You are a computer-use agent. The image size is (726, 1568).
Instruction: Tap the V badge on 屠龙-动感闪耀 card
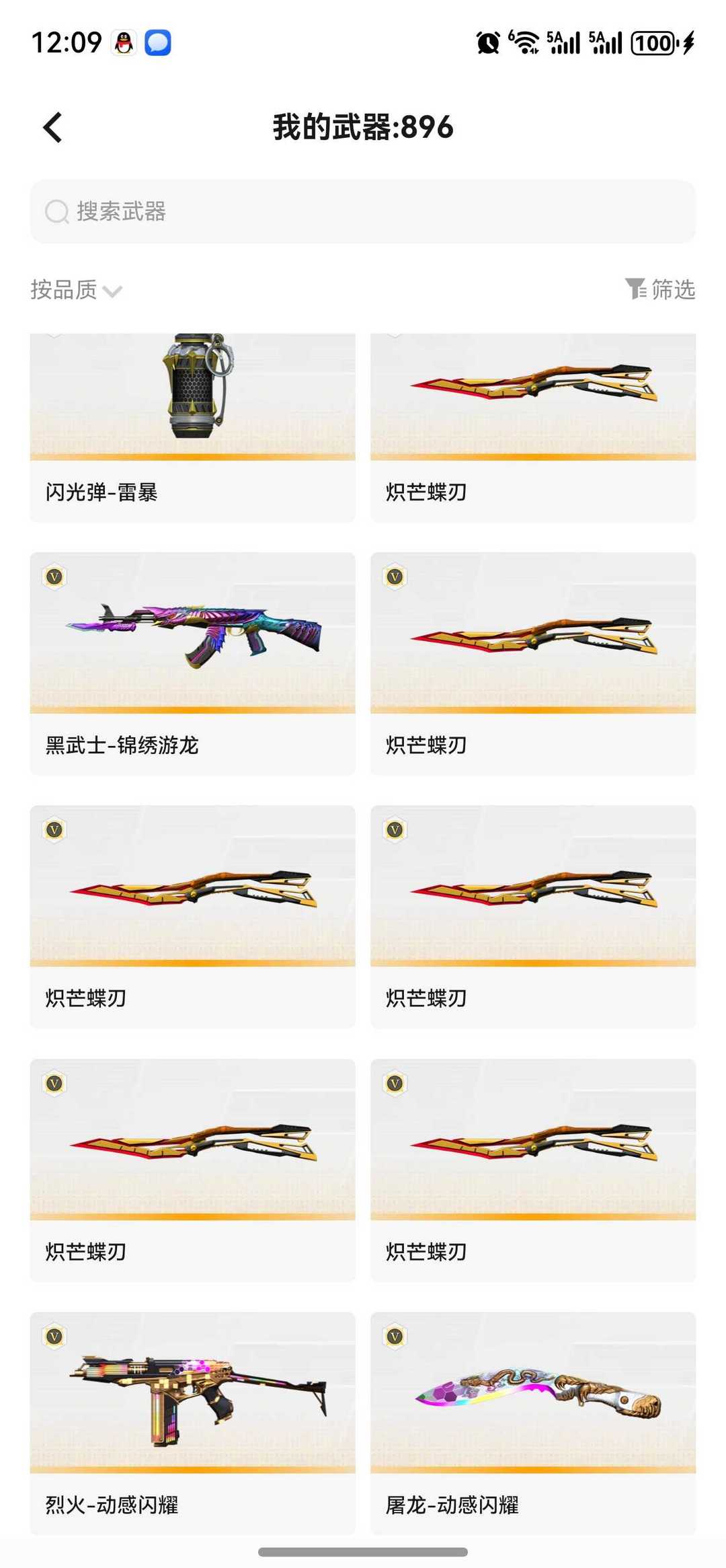point(395,1336)
